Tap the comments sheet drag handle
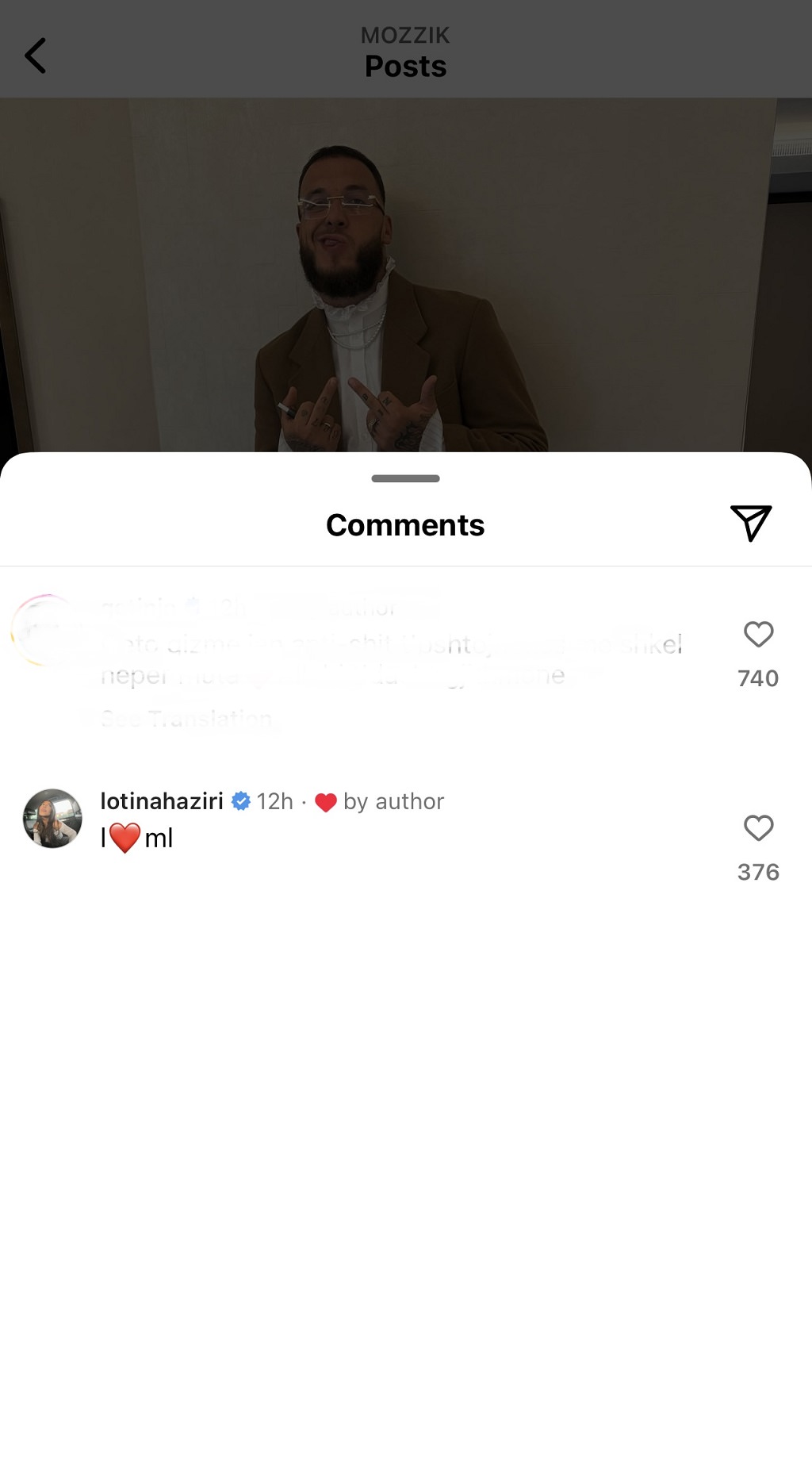 pyautogui.click(x=405, y=478)
